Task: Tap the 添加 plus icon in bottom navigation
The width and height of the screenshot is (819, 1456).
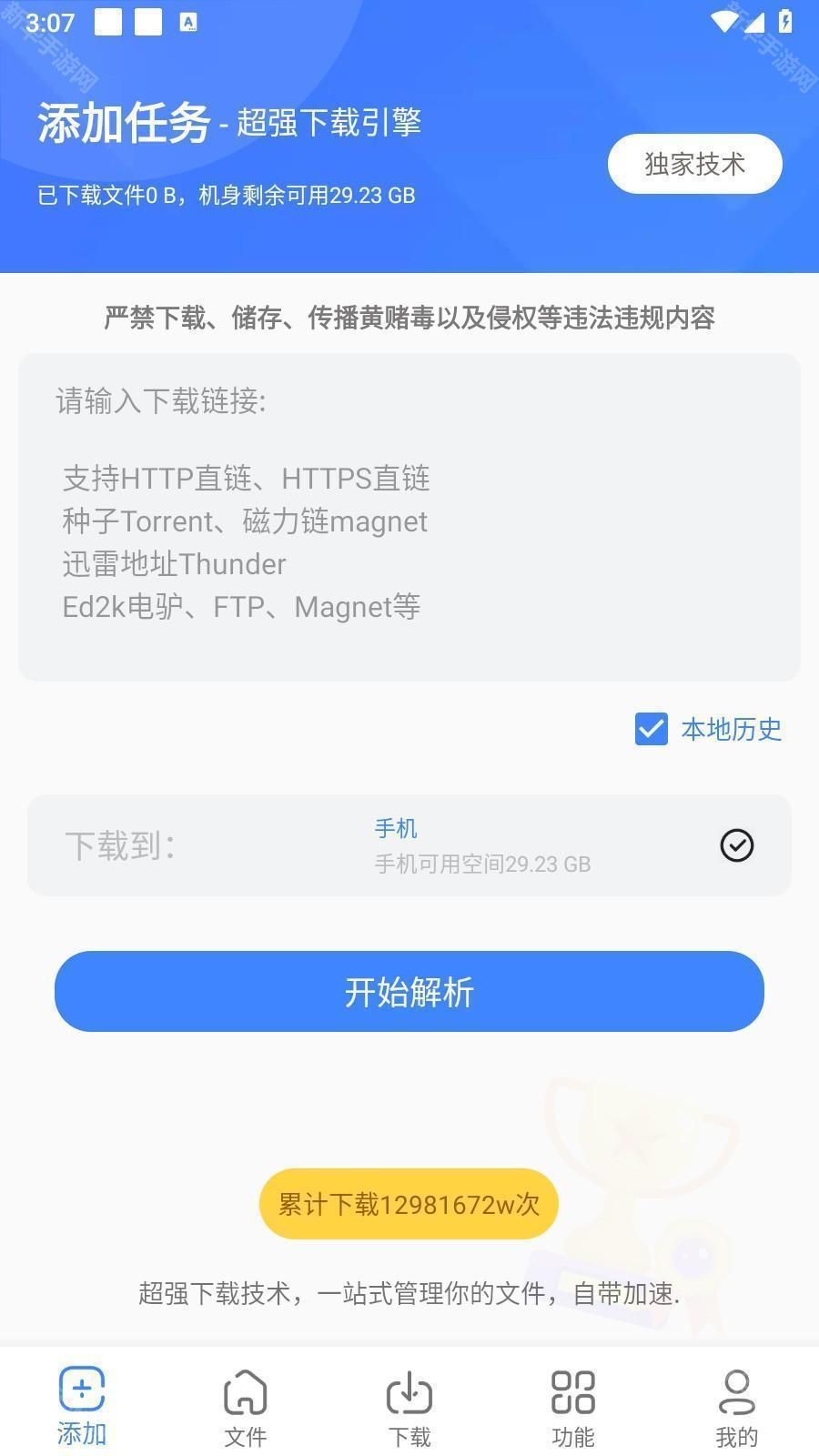Action: (81, 1390)
